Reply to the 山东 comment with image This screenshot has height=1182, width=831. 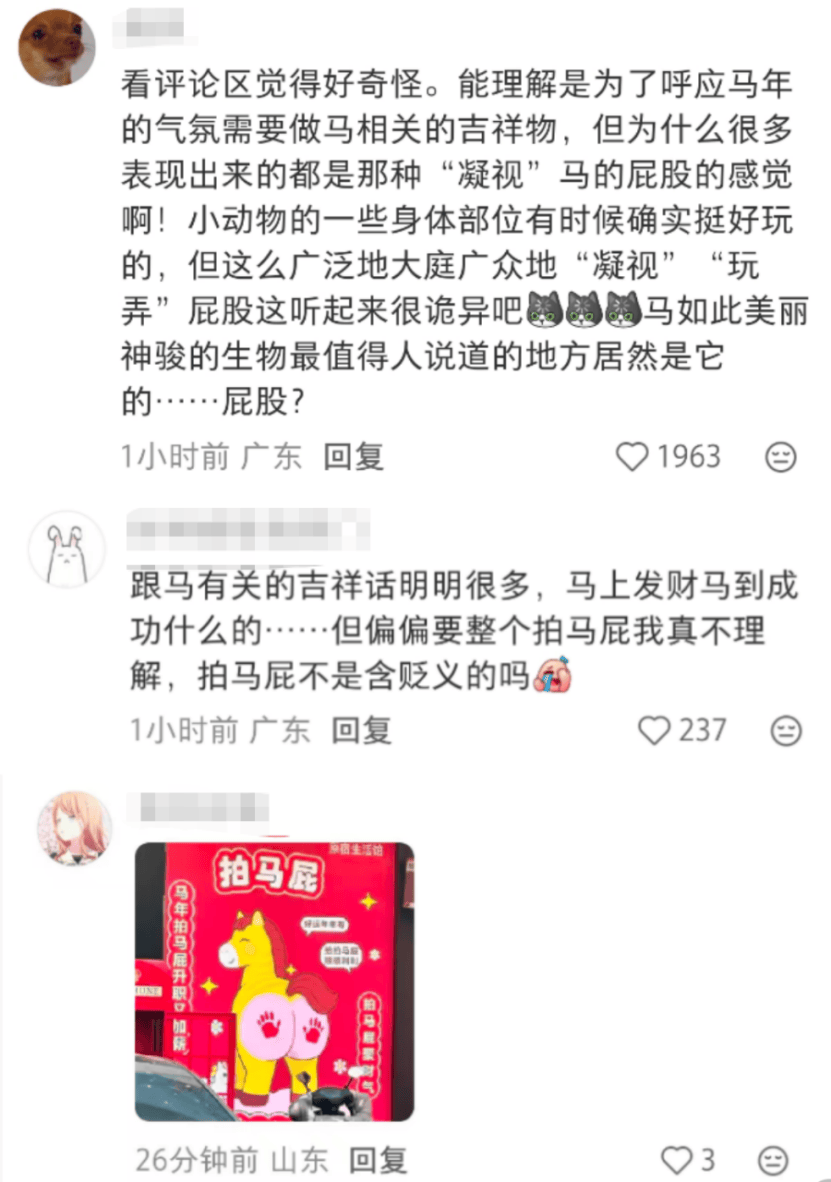point(377,1160)
